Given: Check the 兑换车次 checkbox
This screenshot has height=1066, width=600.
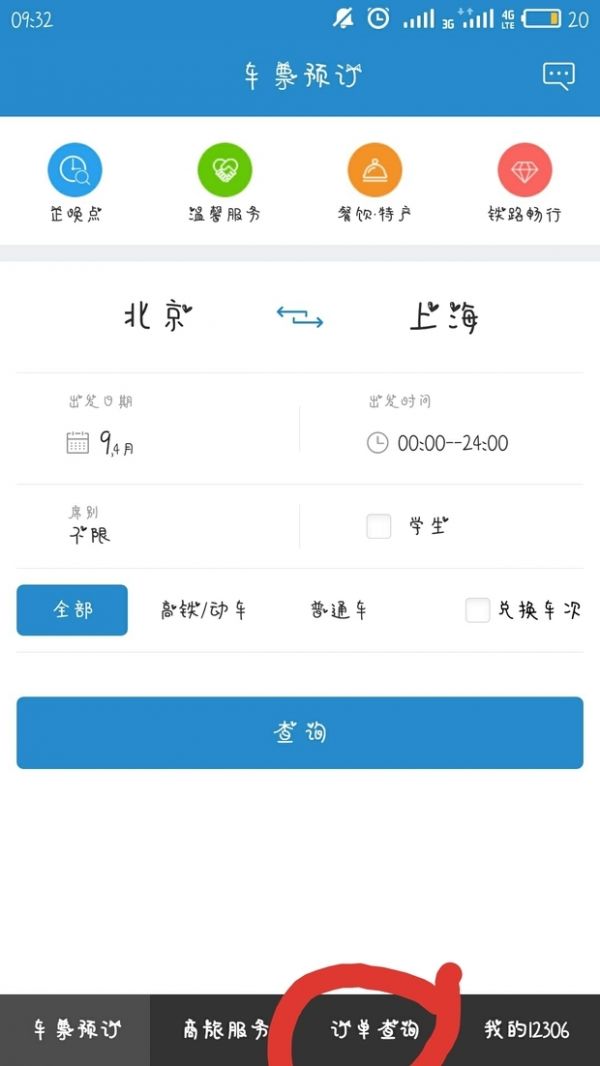Looking at the screenshot, I should (478, 610).
